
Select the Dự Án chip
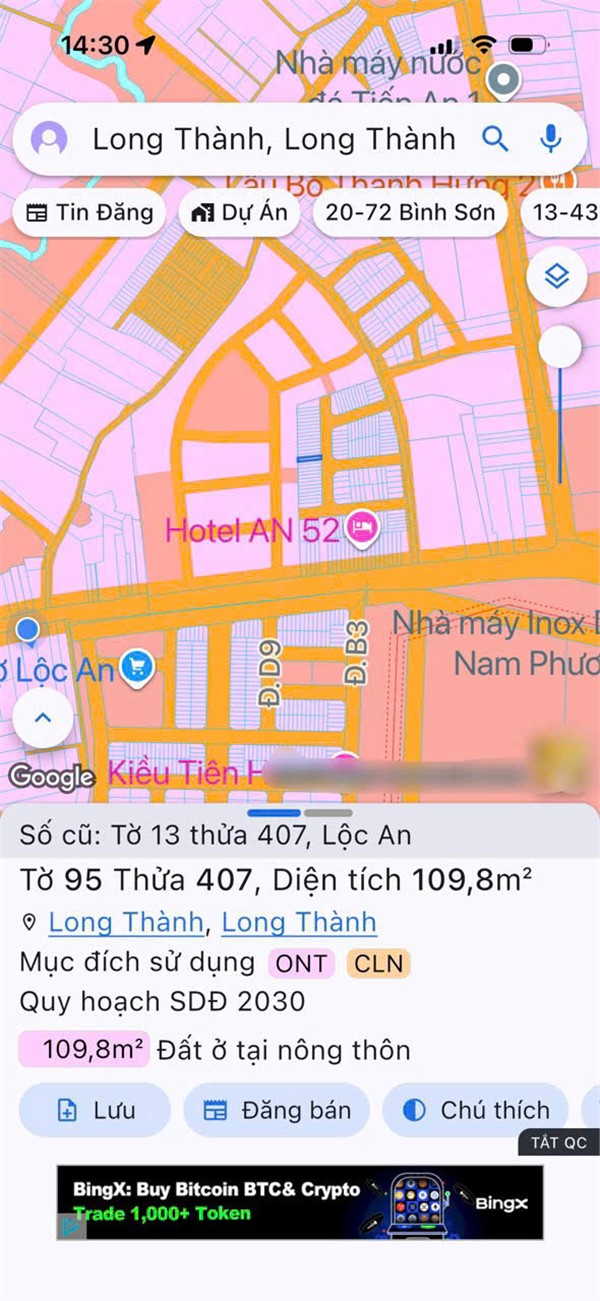(238, 212)
